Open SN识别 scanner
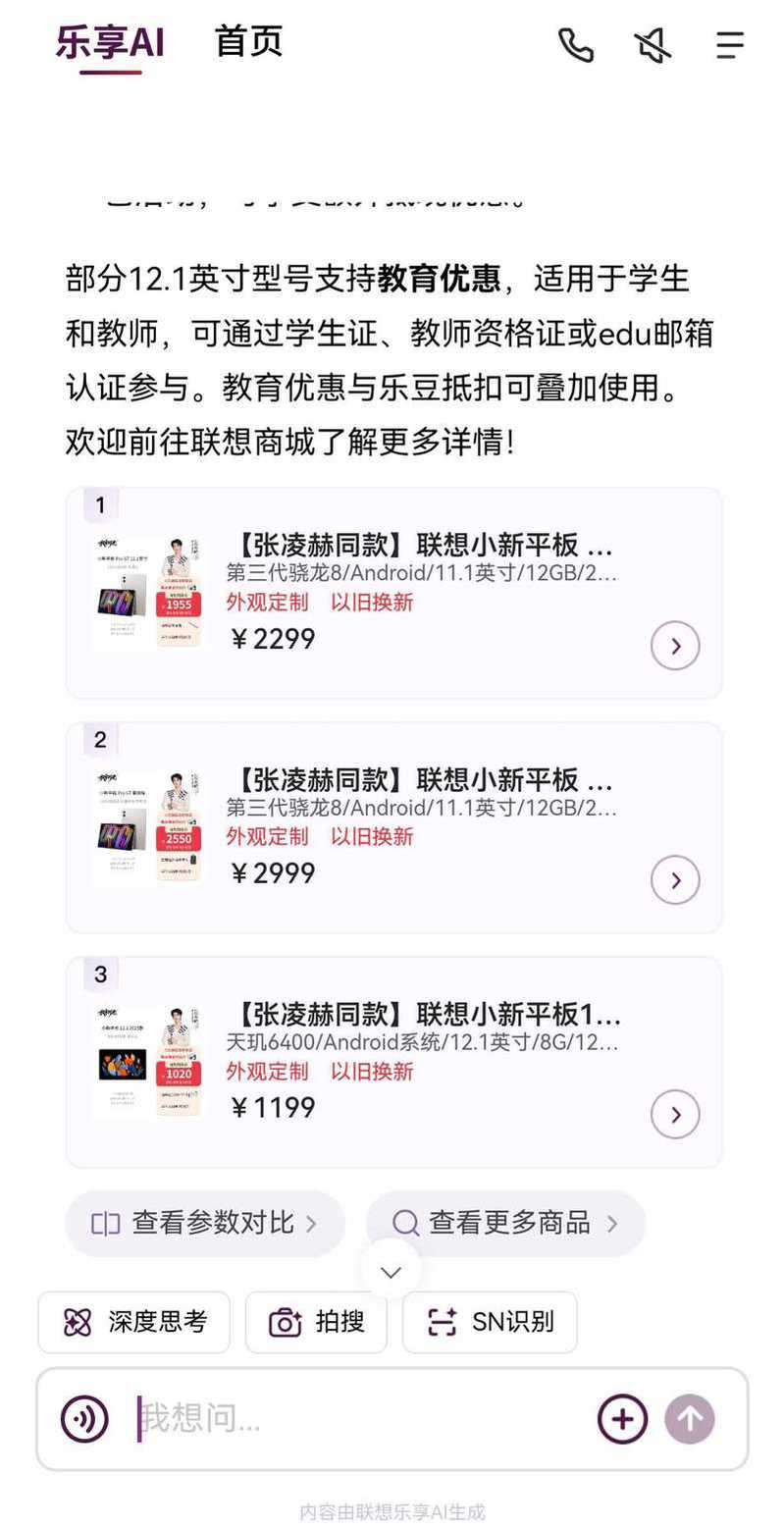Image resolution: width=784 pixels, height=1528 pixels. pyautogui.click(x=490, y=1322)
